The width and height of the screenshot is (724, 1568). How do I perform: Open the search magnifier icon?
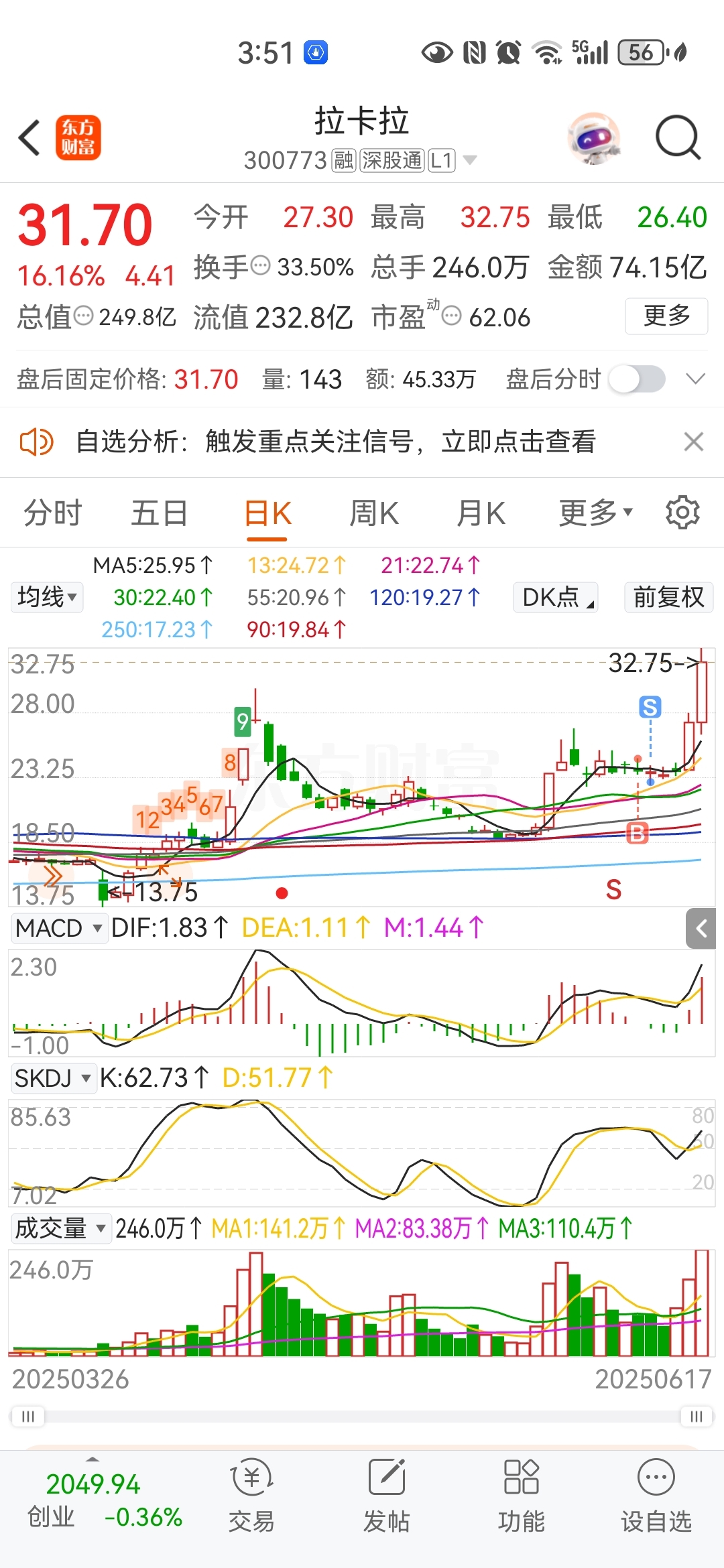pos(678,138)
